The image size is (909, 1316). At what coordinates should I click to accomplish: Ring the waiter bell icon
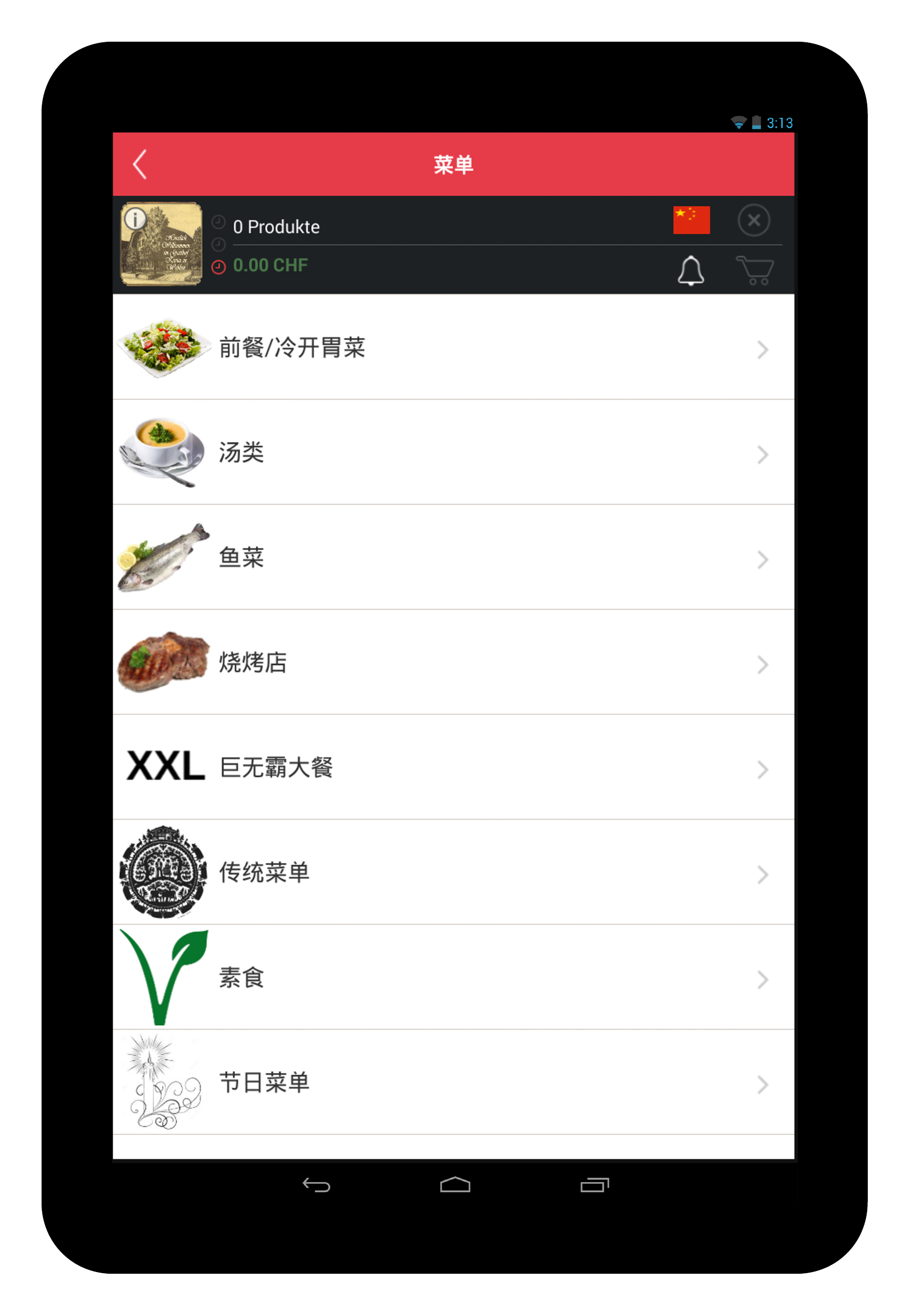click(x=690, y=270)
